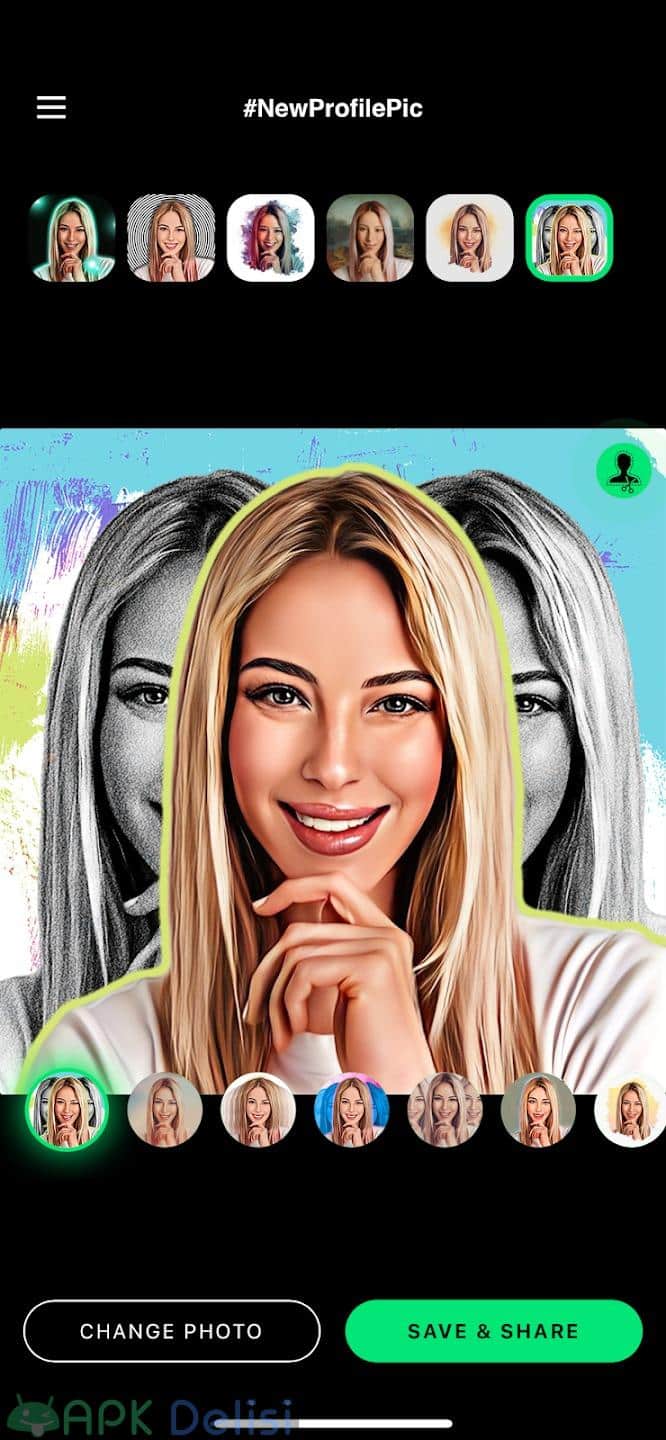Select the dark green round variant

537,1110
